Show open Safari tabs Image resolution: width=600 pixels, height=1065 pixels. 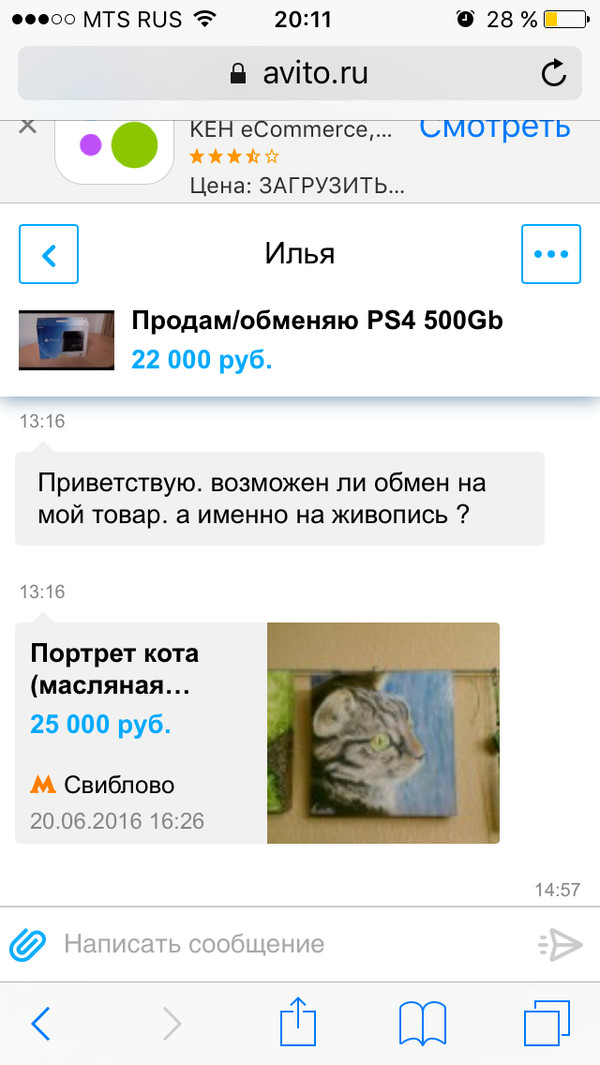546,1023
